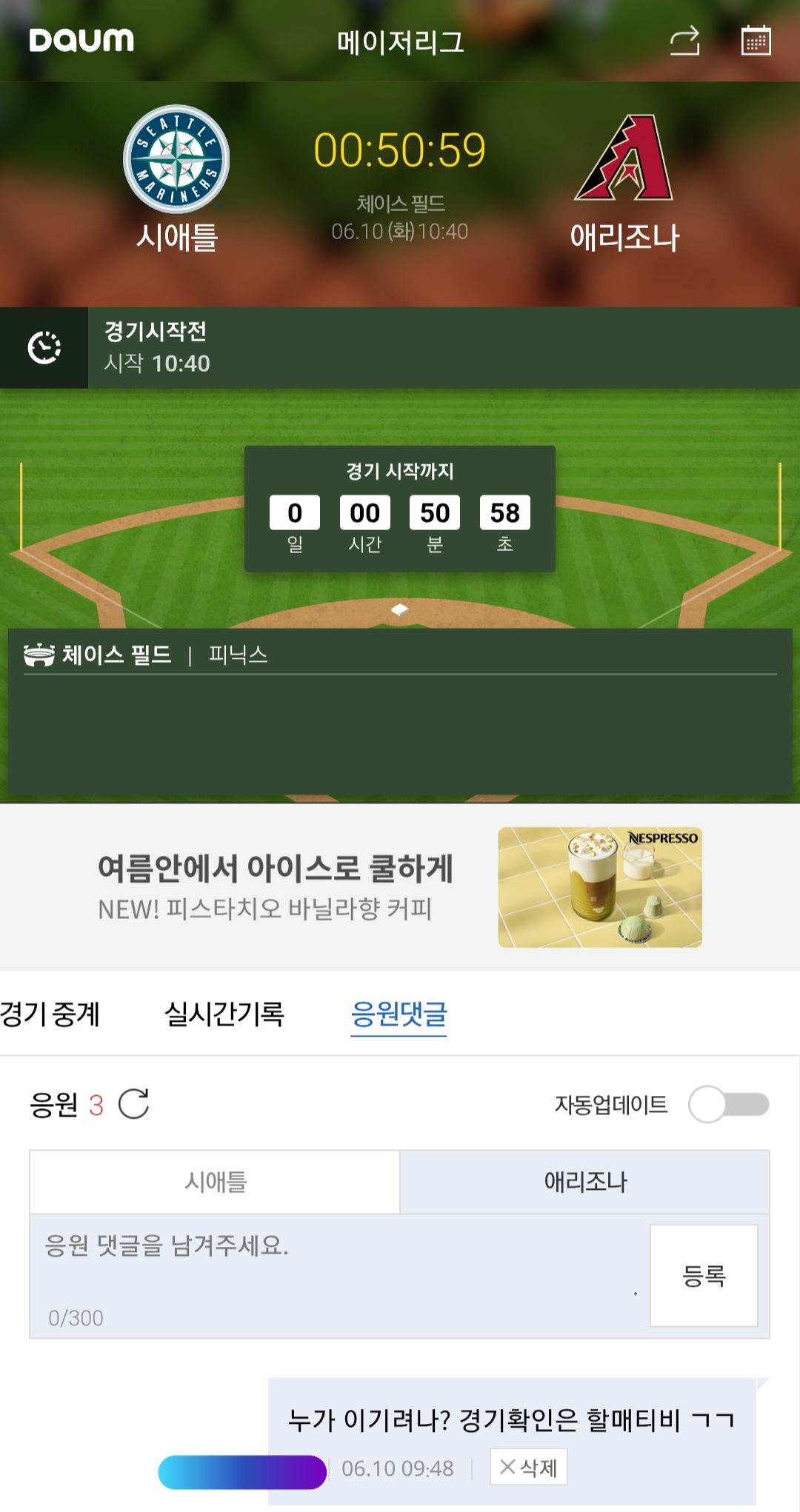Switch to the 실시간기록 tab
This screenshot has height=1512, width=800.
click(224, 1014)
